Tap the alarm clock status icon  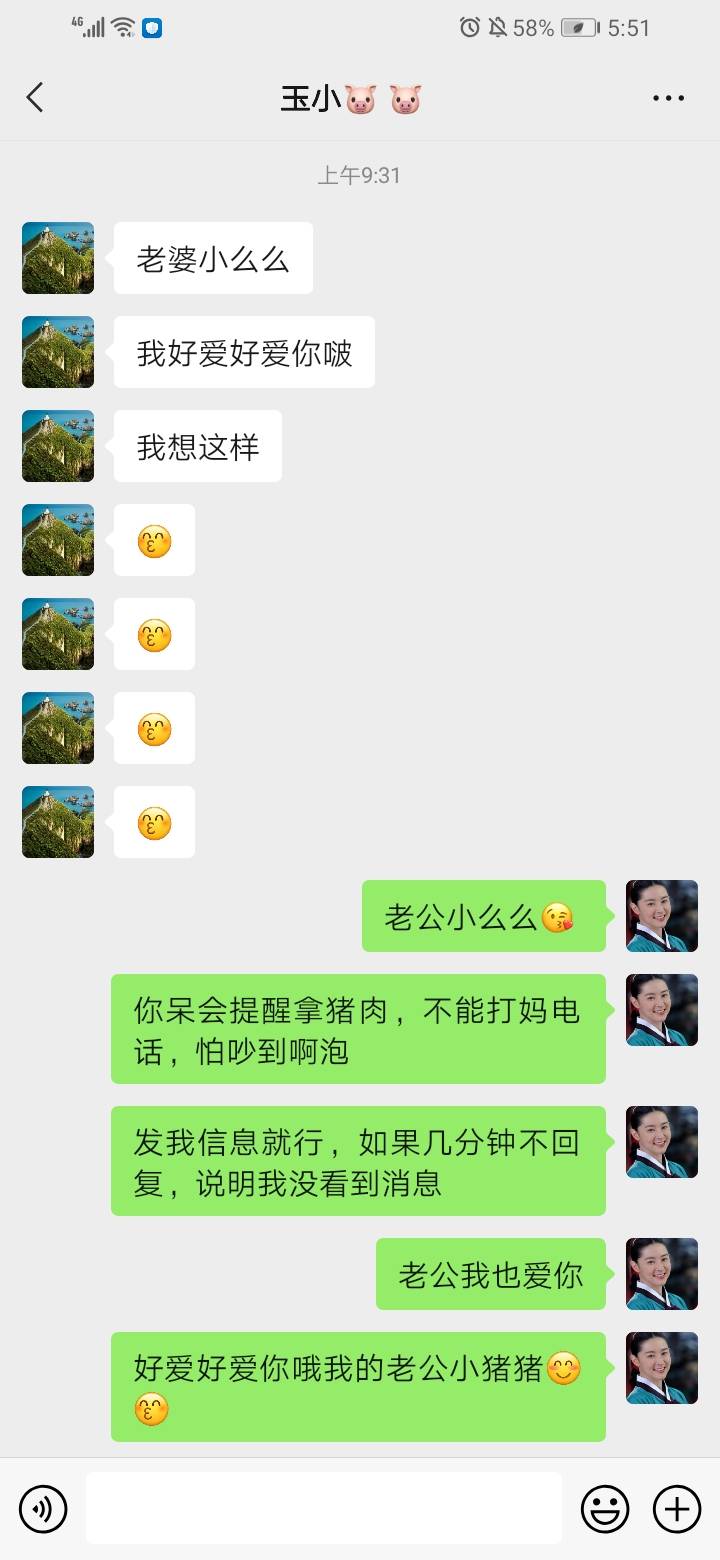470,29
